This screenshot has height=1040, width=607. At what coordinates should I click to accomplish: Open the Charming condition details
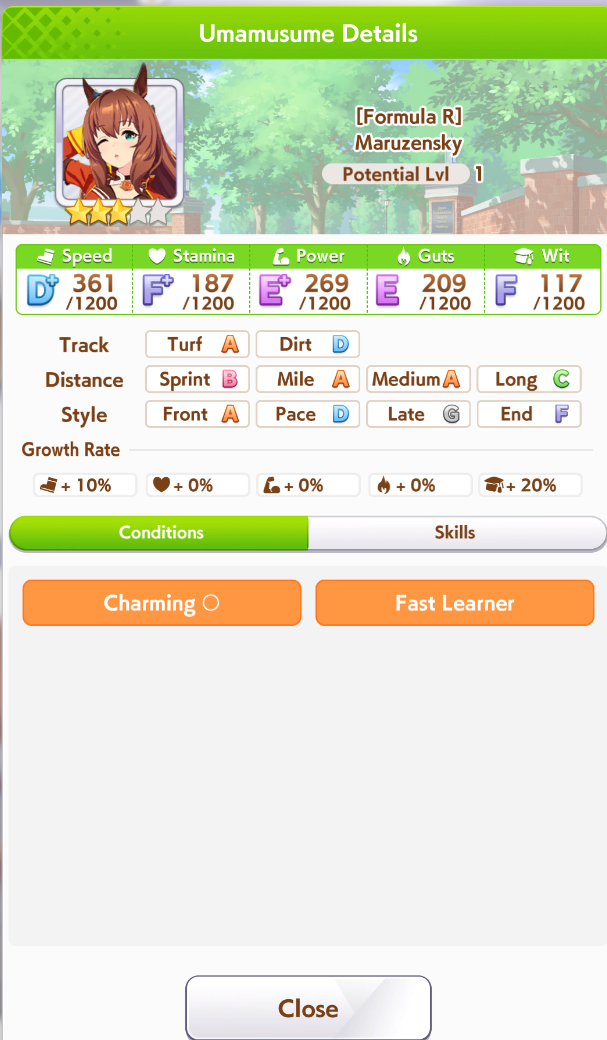pyautogui.click(x=162, y=603)
